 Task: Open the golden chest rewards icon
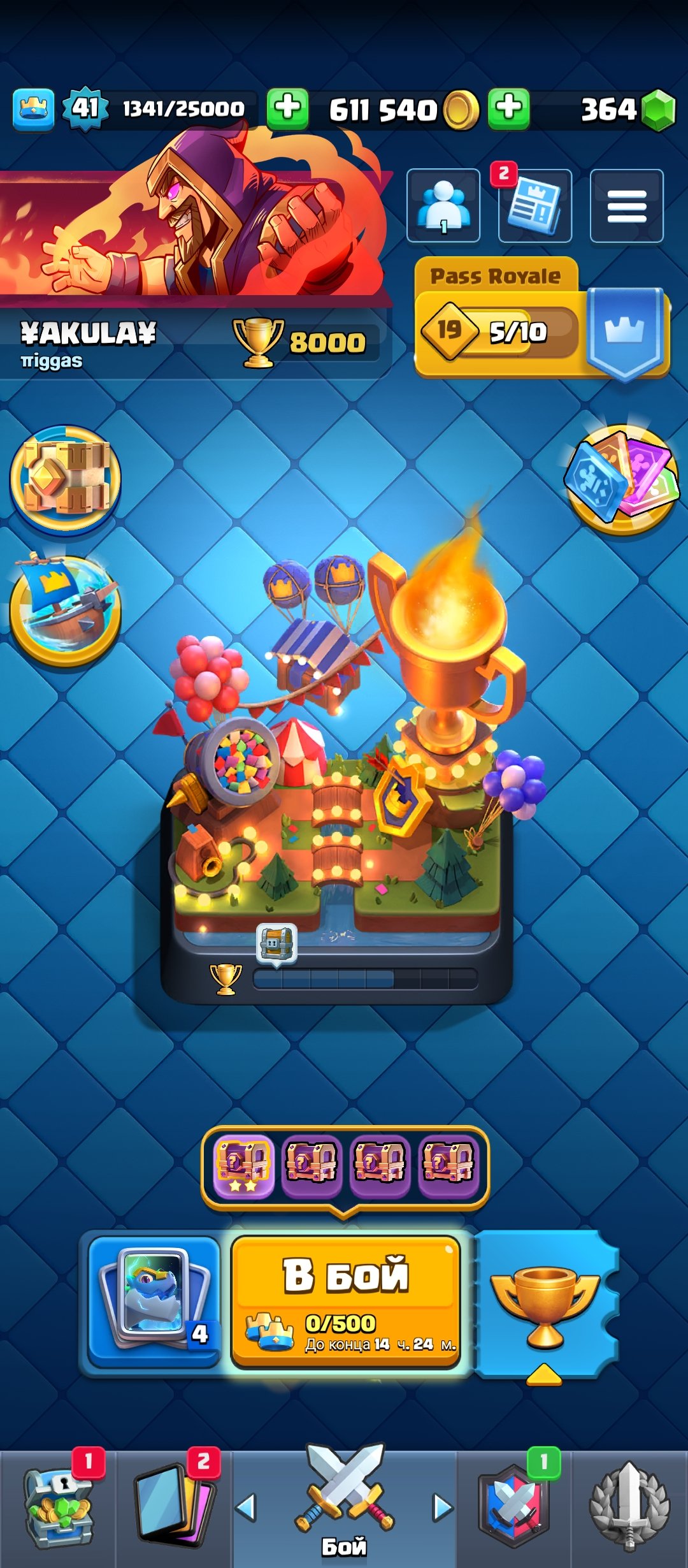65,478
